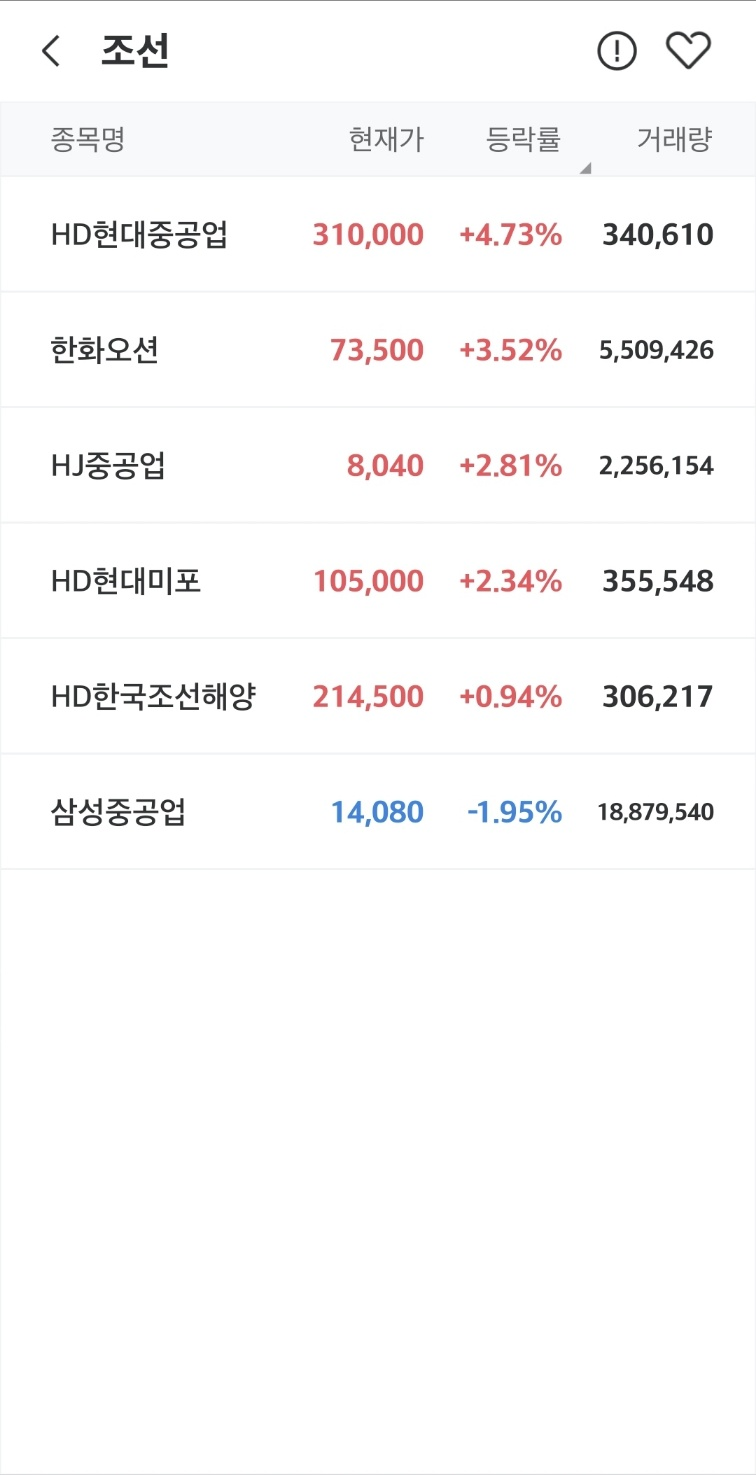Add 조선 sector to favorites with heart
Image resolution: width=756 pixels, height=1475 pixels.
688,51
